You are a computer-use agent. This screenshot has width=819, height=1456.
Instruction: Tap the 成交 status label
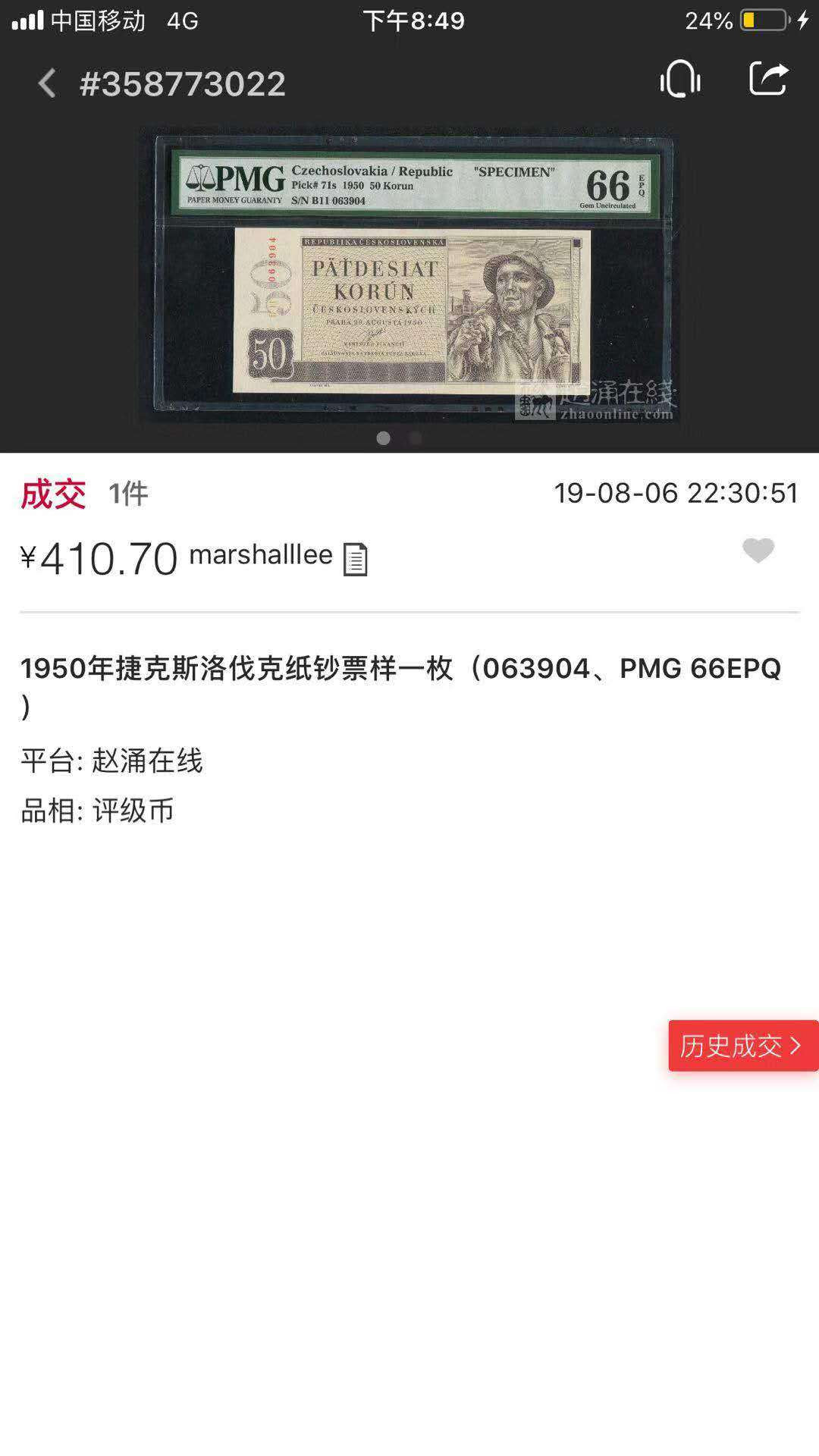[52, 493]
